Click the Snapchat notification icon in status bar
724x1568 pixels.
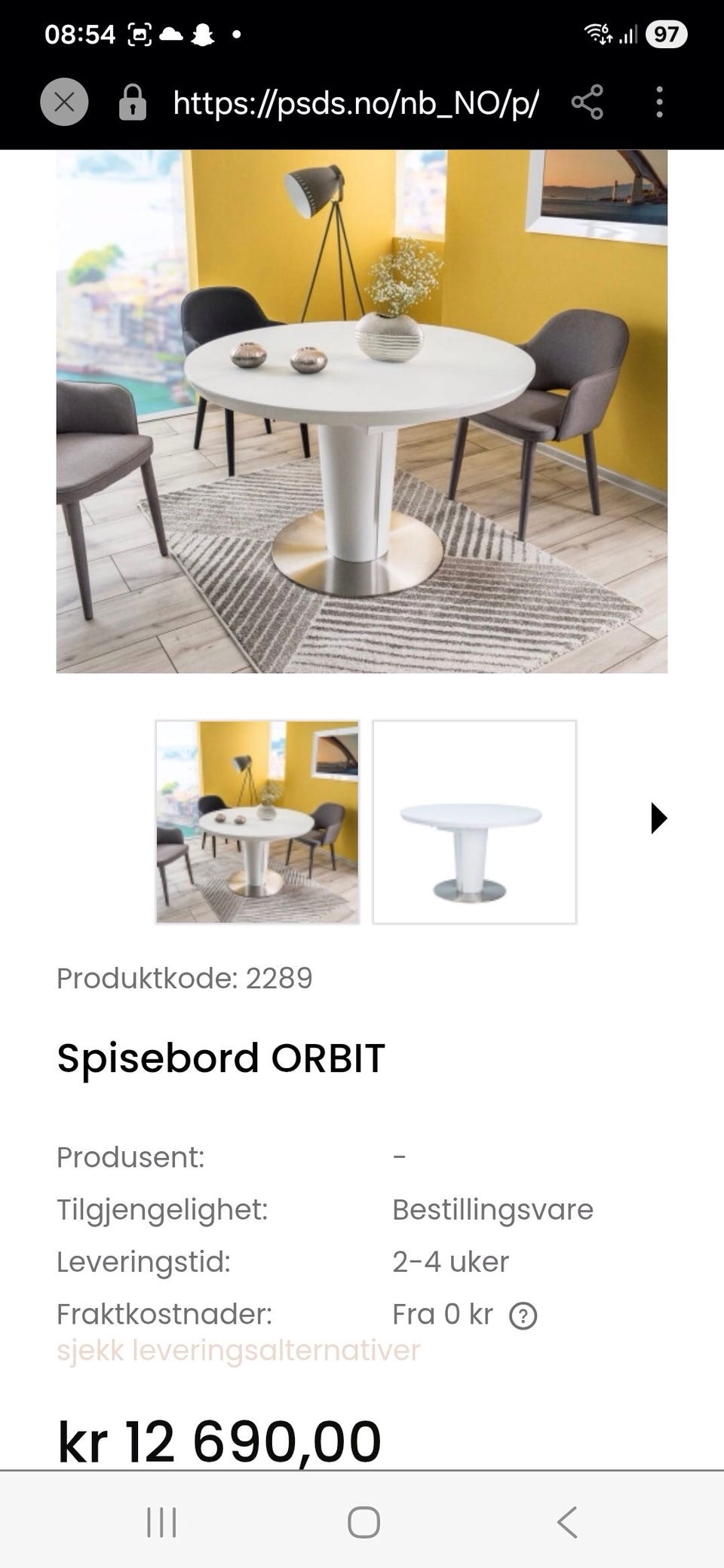202,32
